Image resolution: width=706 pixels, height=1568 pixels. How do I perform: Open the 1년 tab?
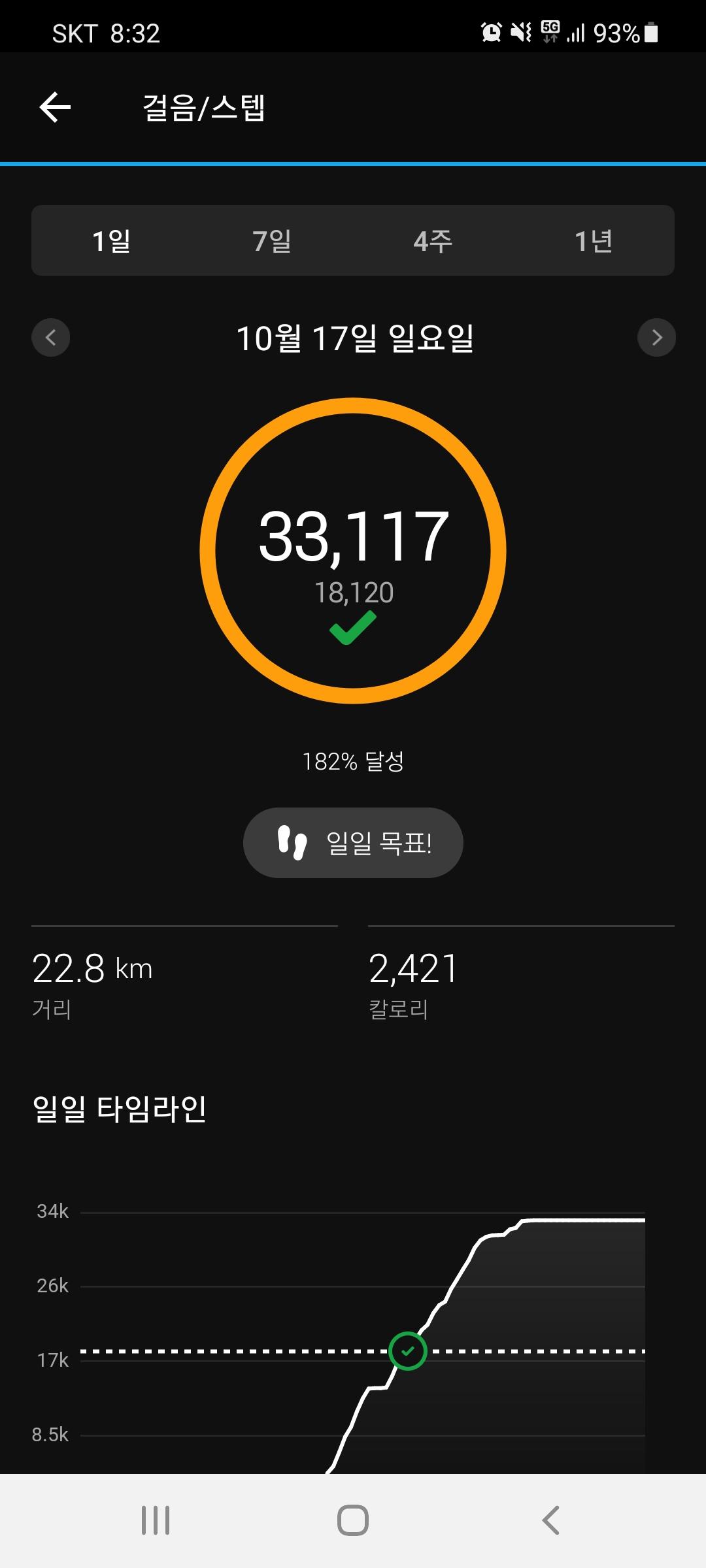(x=593, y=241)
